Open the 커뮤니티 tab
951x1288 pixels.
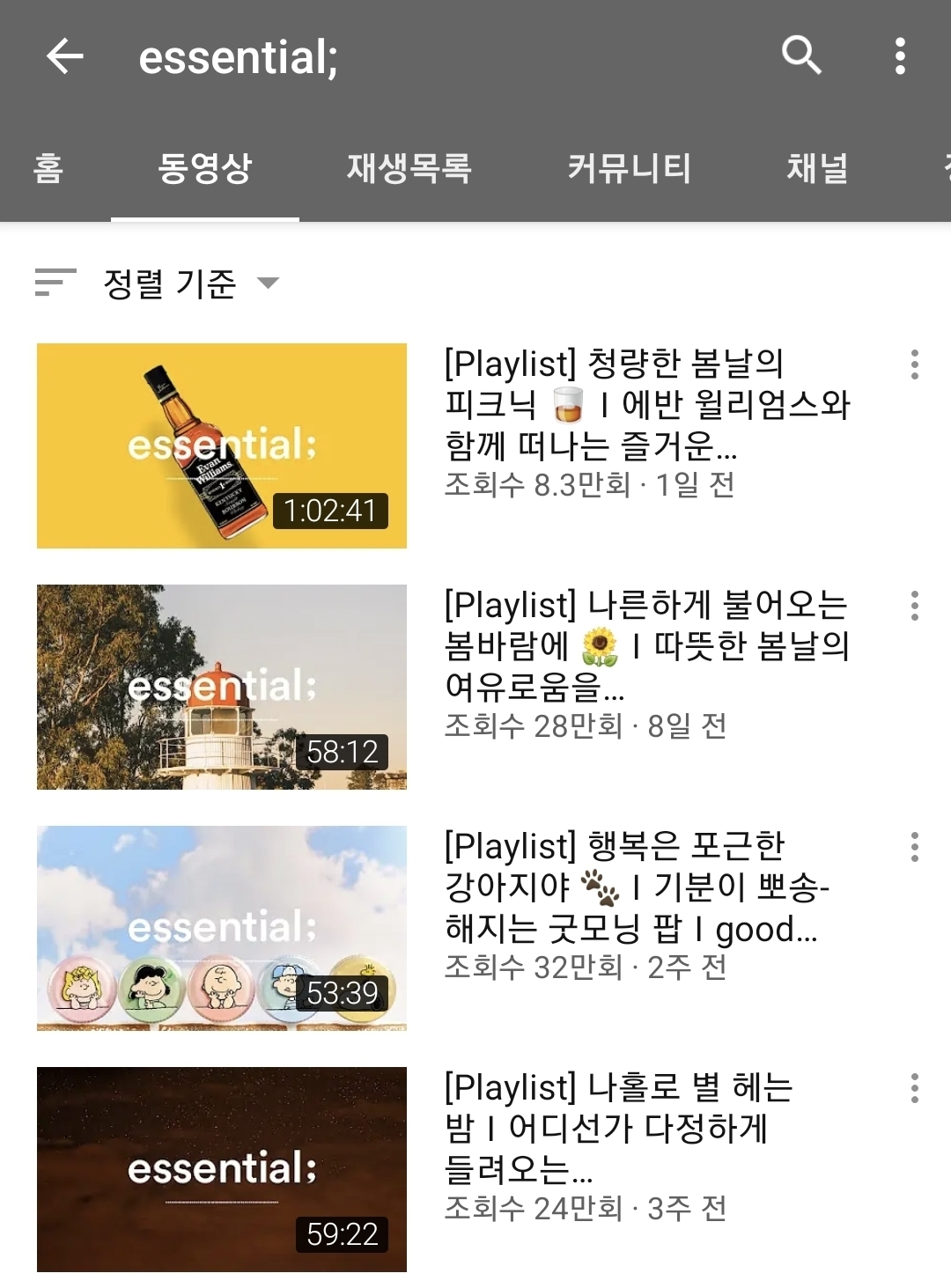pyautogui.click(x=631, y=169)
